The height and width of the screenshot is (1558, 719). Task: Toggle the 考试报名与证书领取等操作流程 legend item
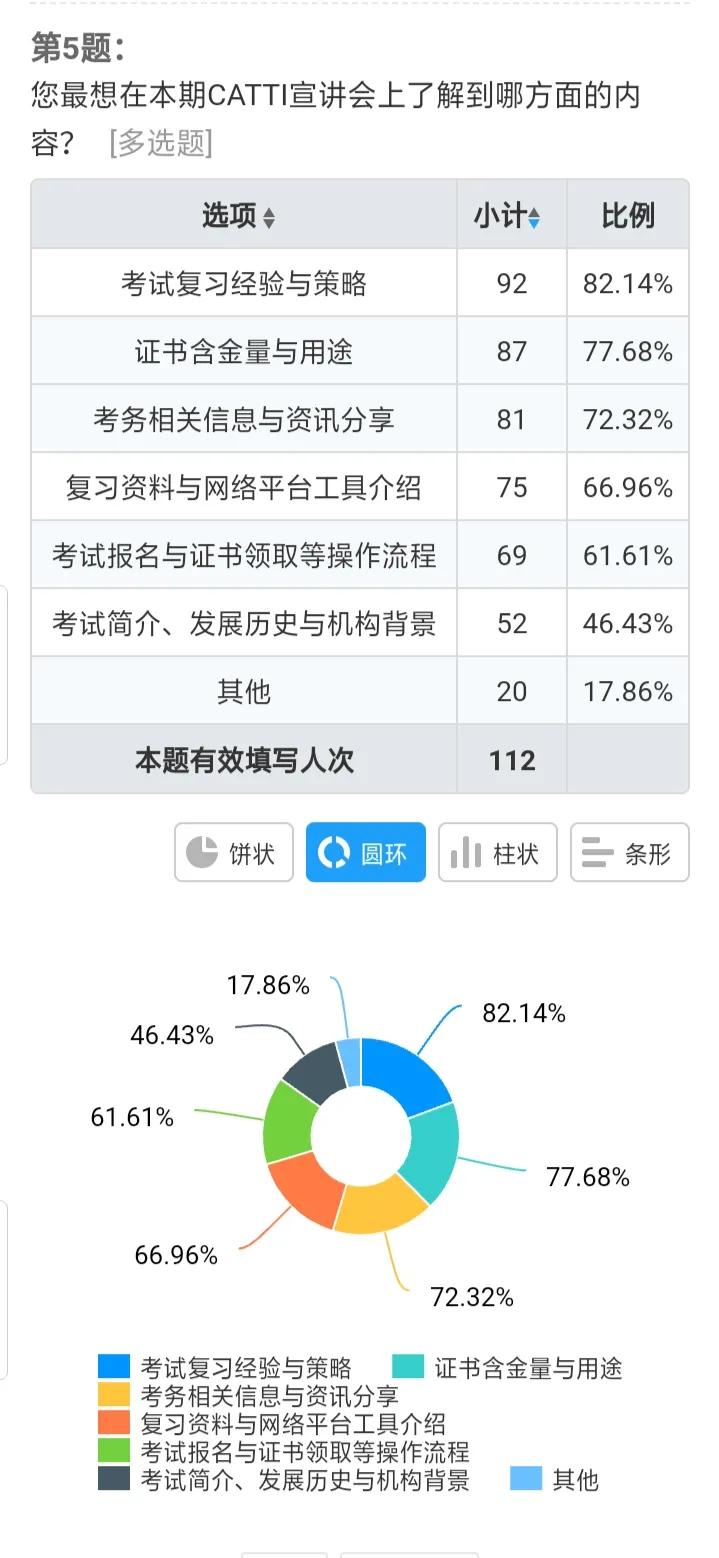point(284,1451)
